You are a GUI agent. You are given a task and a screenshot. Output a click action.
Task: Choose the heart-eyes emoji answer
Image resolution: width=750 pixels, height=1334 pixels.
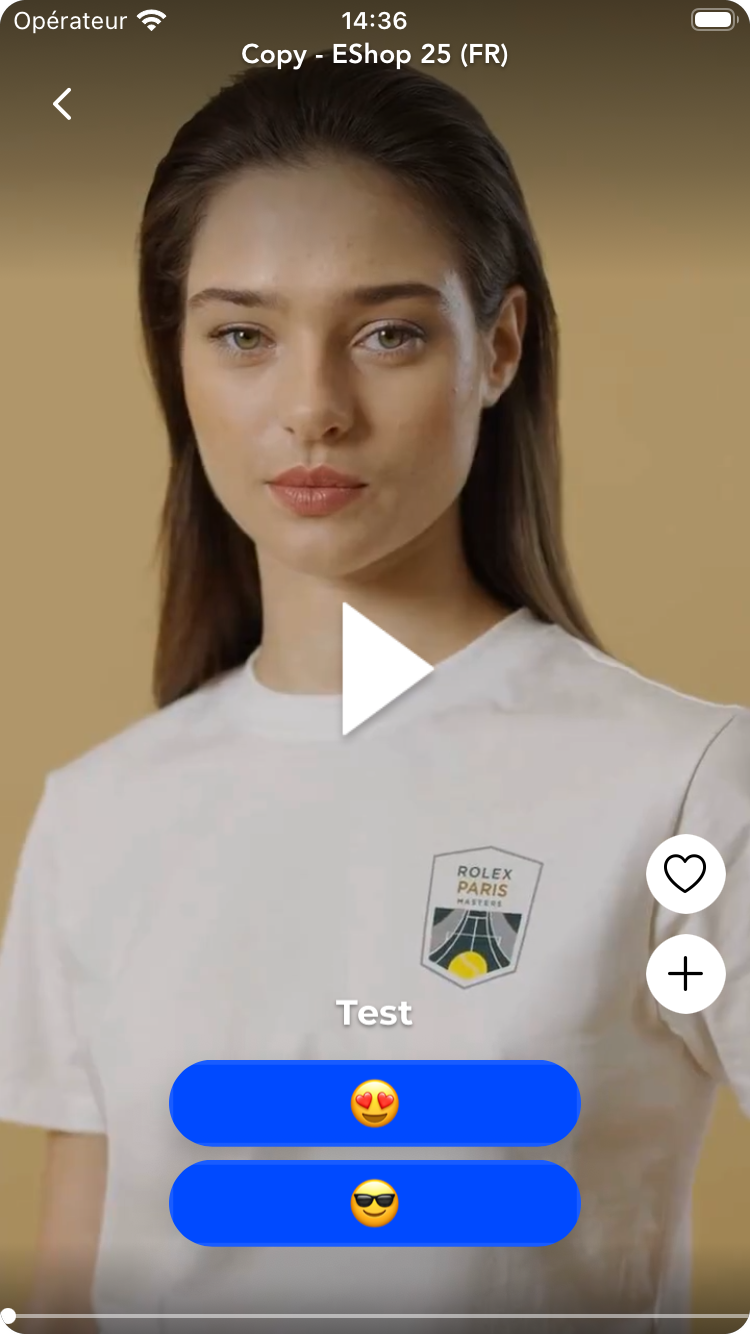coord(375,1103)
